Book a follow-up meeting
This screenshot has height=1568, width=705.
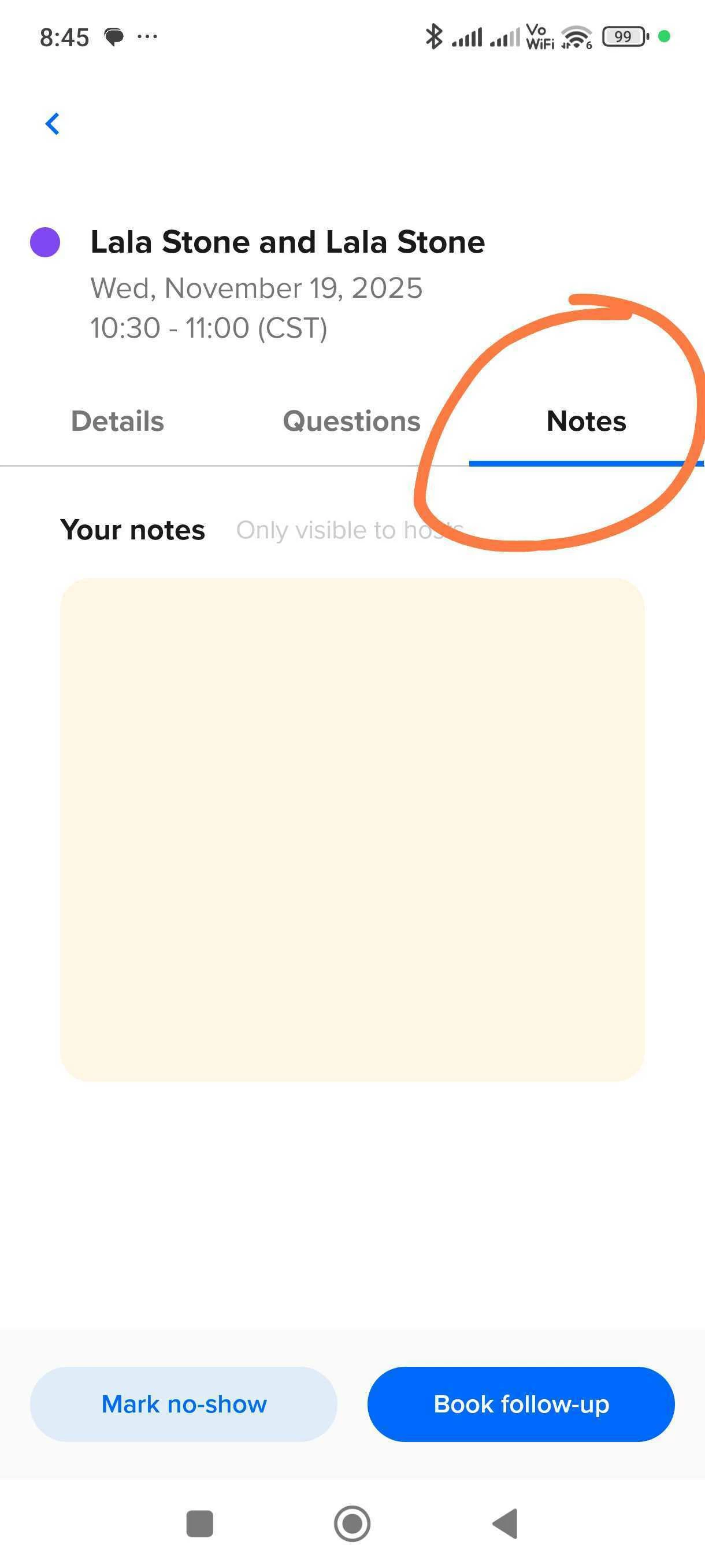tap(521, 1404)
